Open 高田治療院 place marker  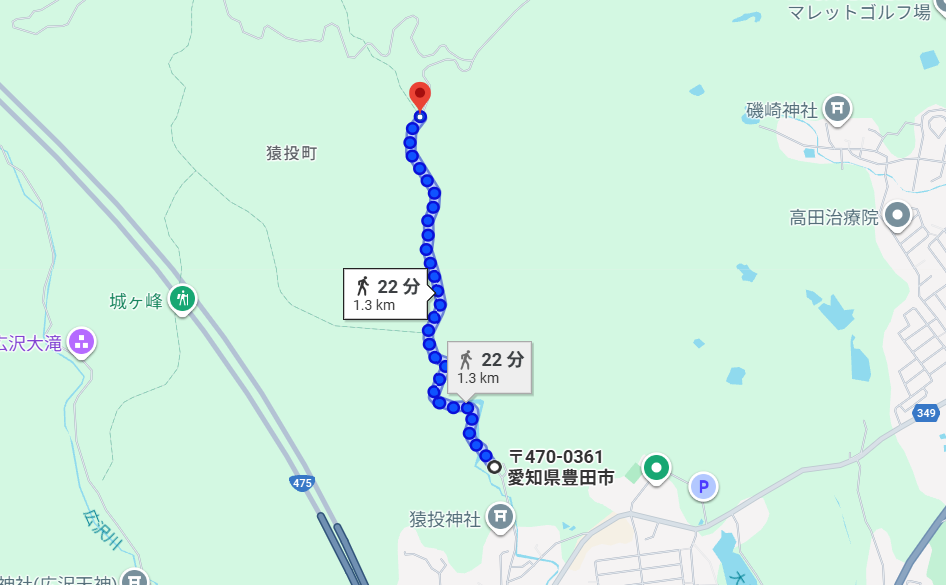[x=897, y=215]
